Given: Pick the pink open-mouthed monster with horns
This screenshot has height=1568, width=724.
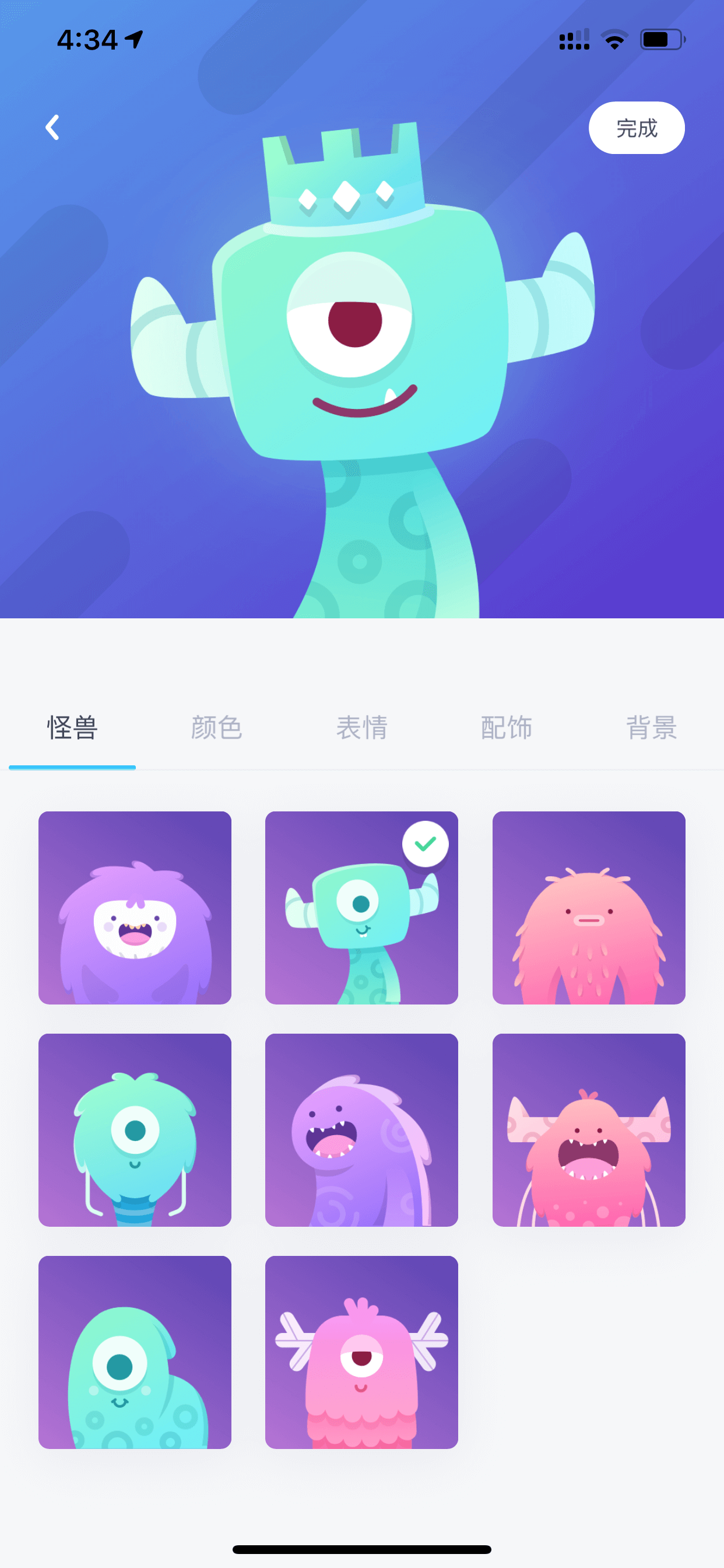Looking at the screenshot, I should click(588, 1129).
